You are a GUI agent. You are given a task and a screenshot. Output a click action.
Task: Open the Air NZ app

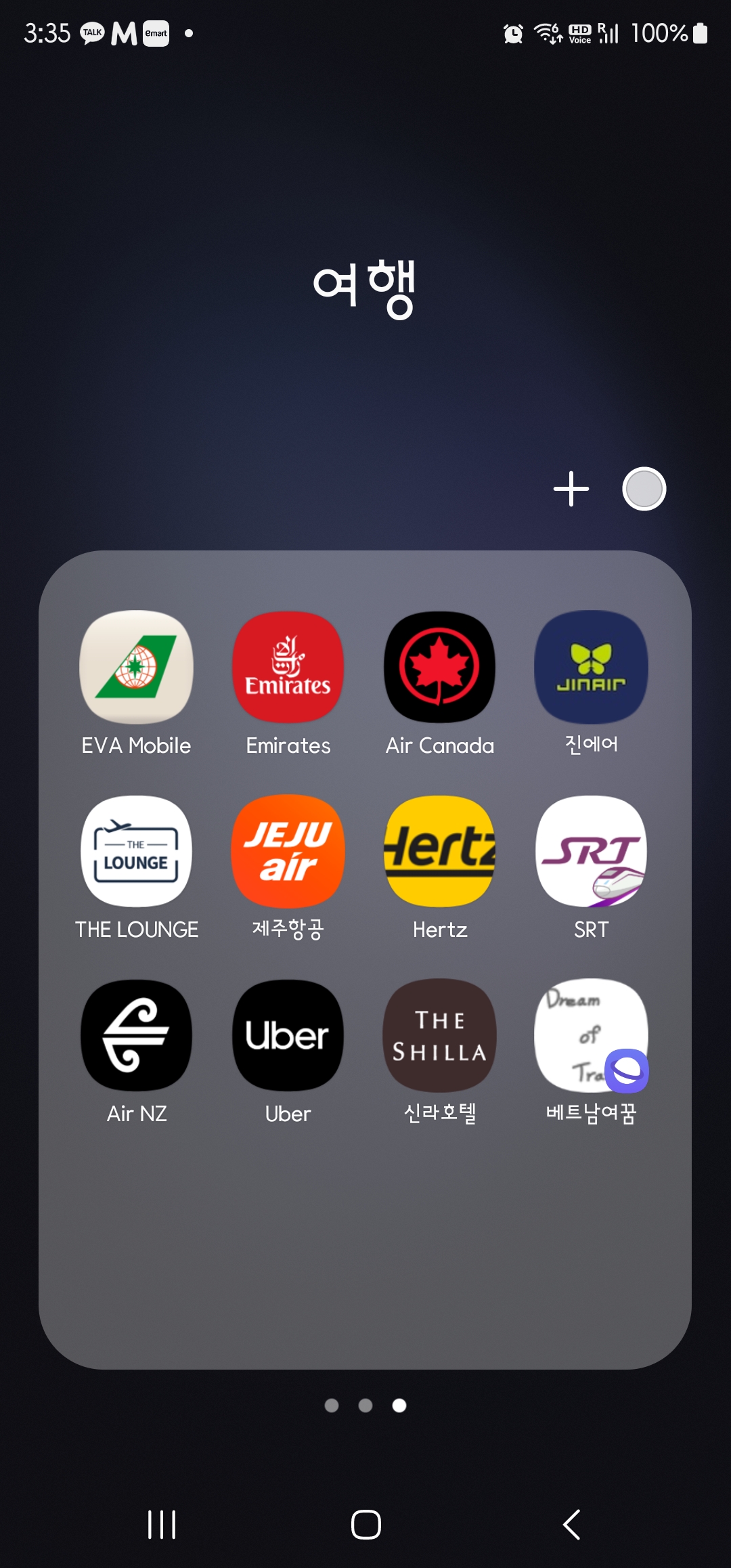click(136, 1036)
